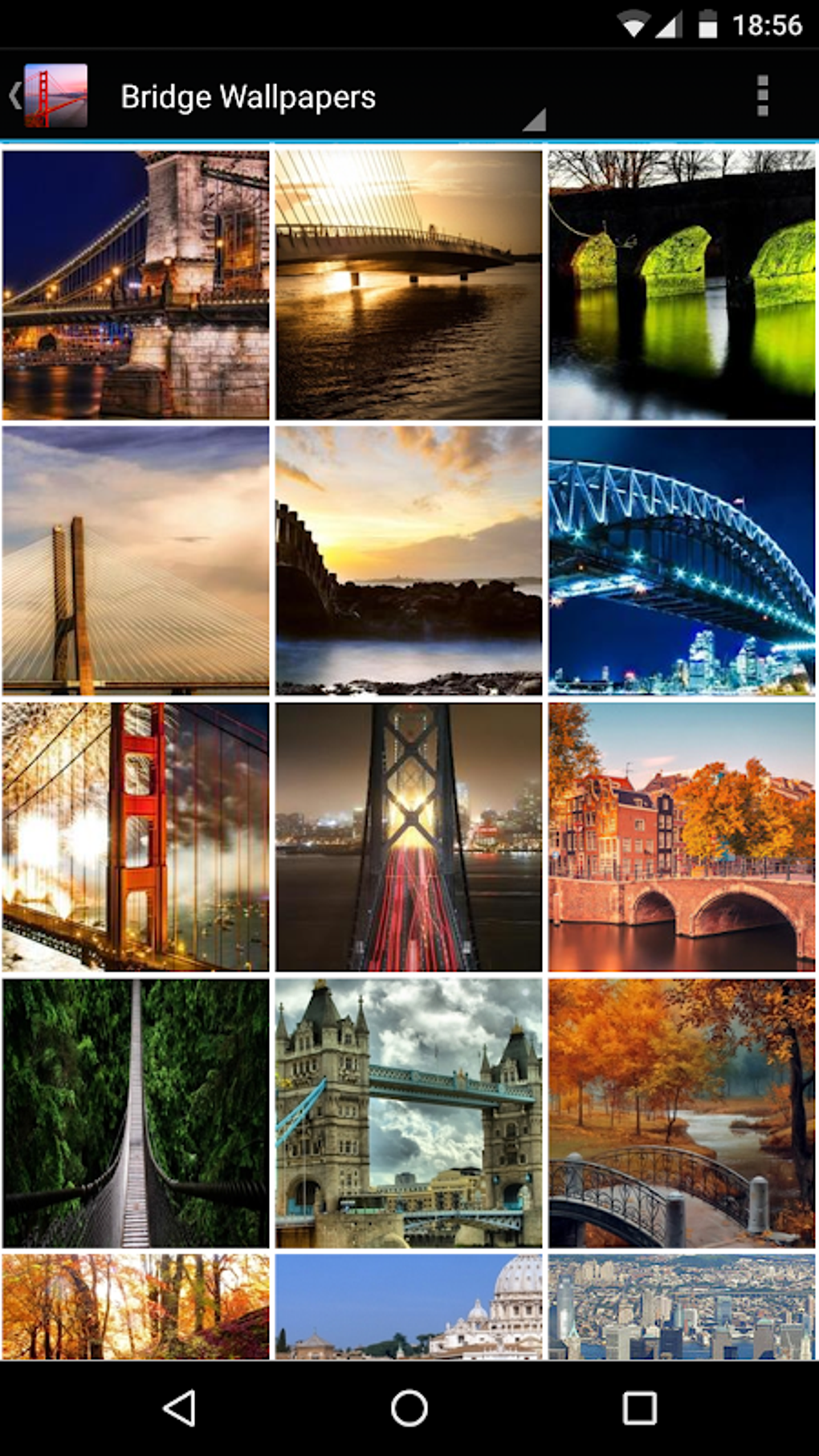Select the red Golden Gate tower wallpaper
This screenshot has width=819, height=1456.
[x=136, y=837]
